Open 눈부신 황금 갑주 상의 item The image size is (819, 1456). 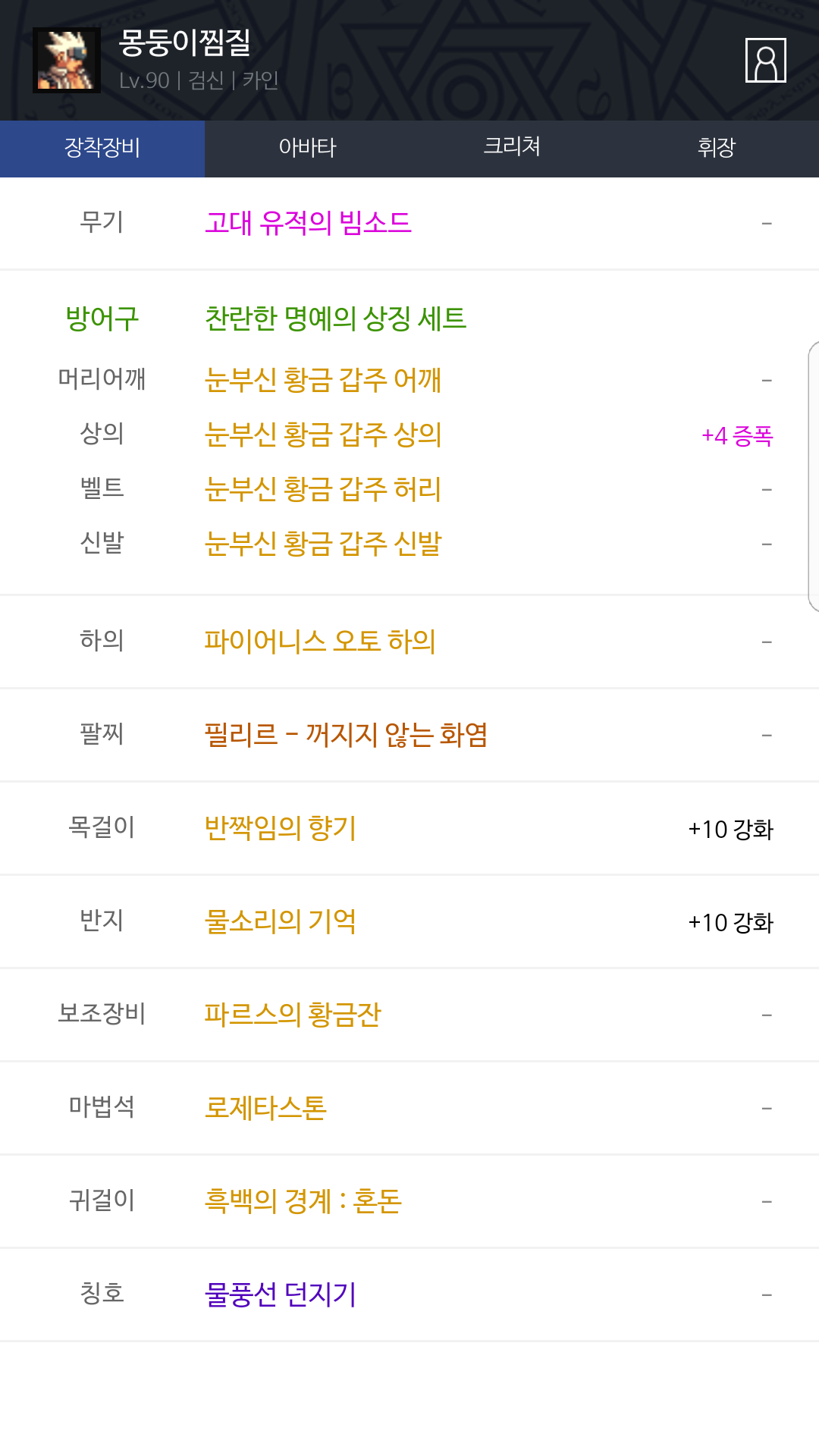point(323,435)
